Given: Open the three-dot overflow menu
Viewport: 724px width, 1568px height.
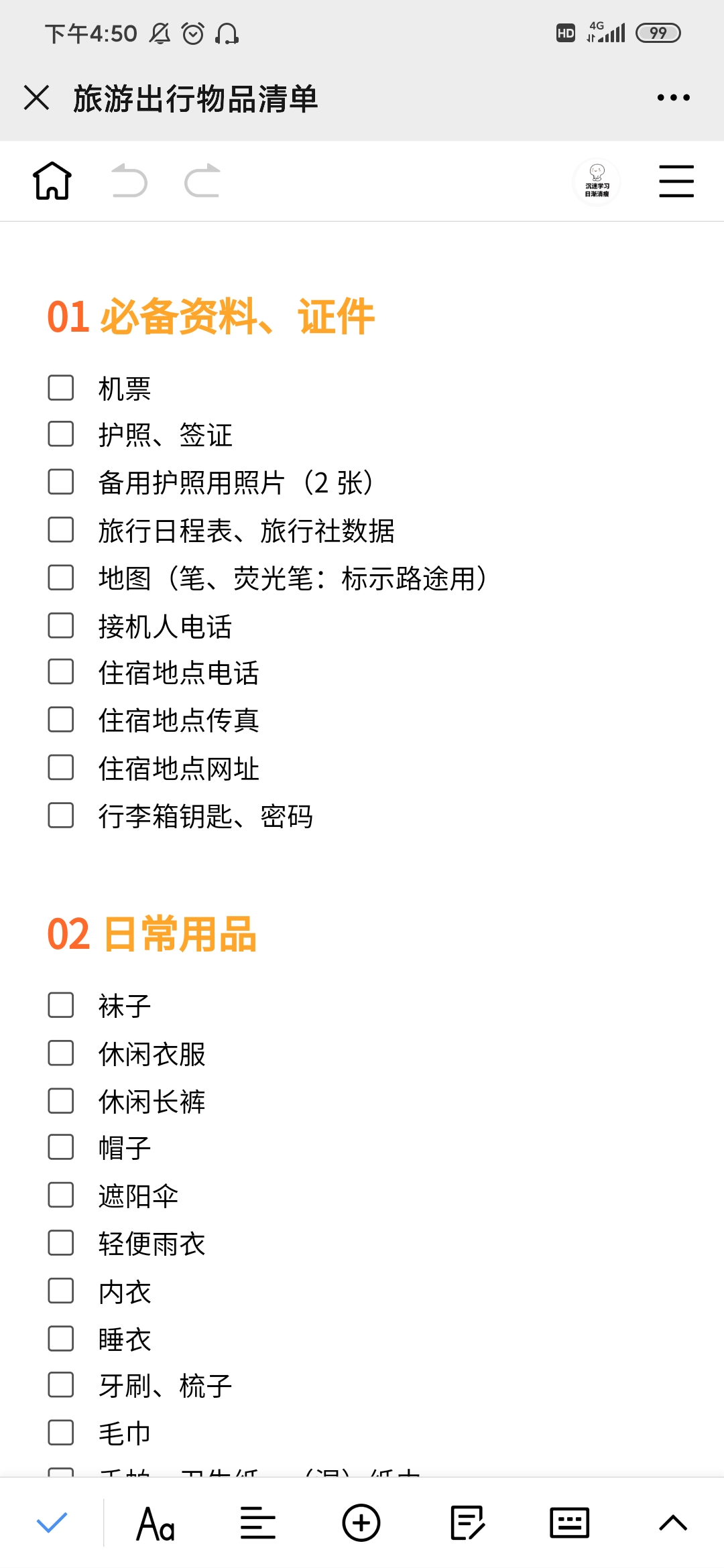Looking at the screenshot, I should 673,98.
